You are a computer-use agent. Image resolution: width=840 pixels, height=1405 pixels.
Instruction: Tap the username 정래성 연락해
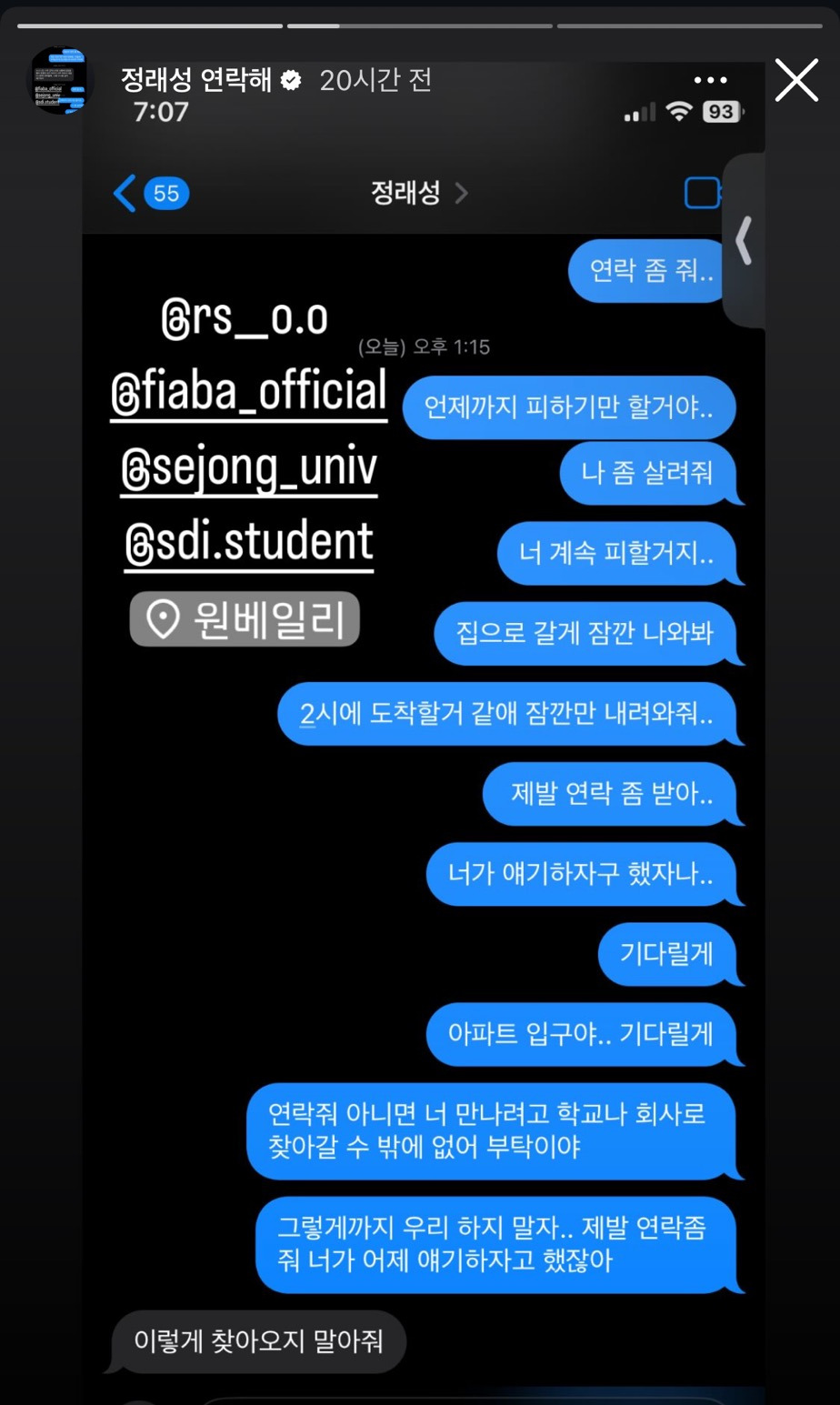coord(196,81)
